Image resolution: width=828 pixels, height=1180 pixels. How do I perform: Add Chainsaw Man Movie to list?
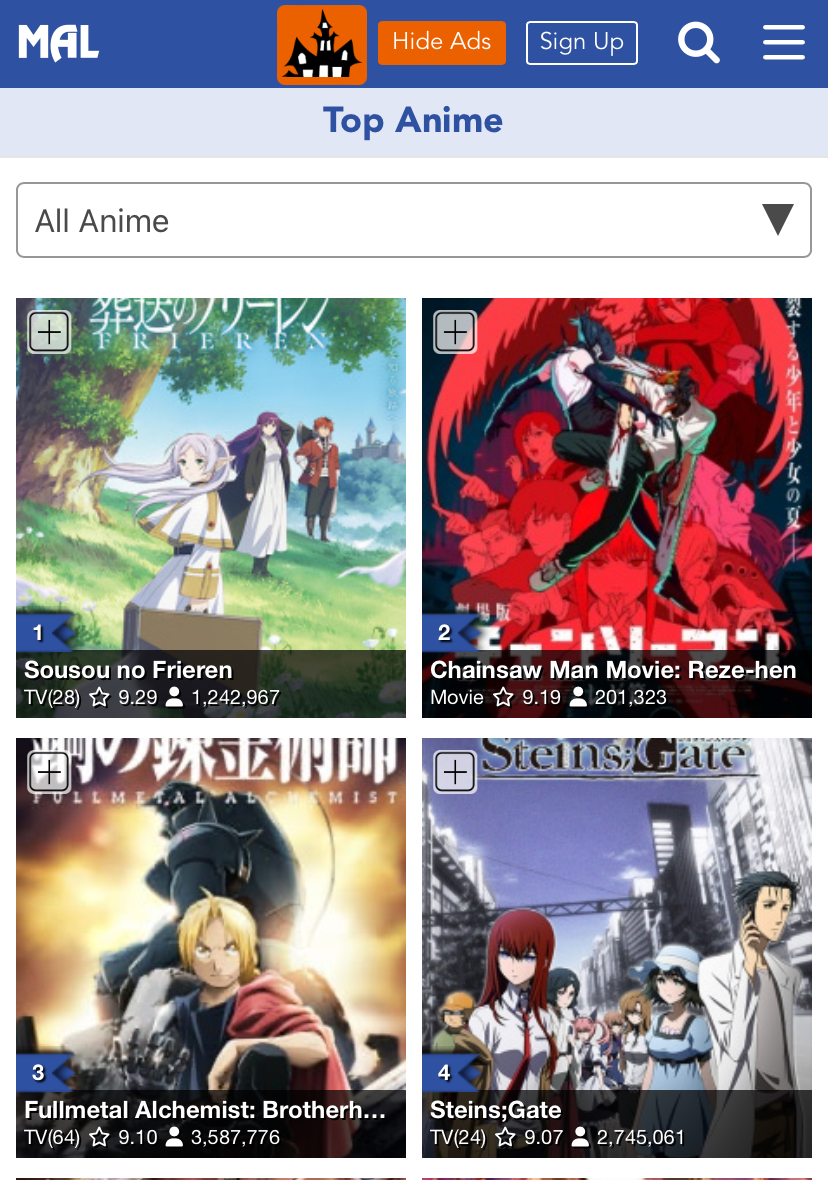point(455,332)
